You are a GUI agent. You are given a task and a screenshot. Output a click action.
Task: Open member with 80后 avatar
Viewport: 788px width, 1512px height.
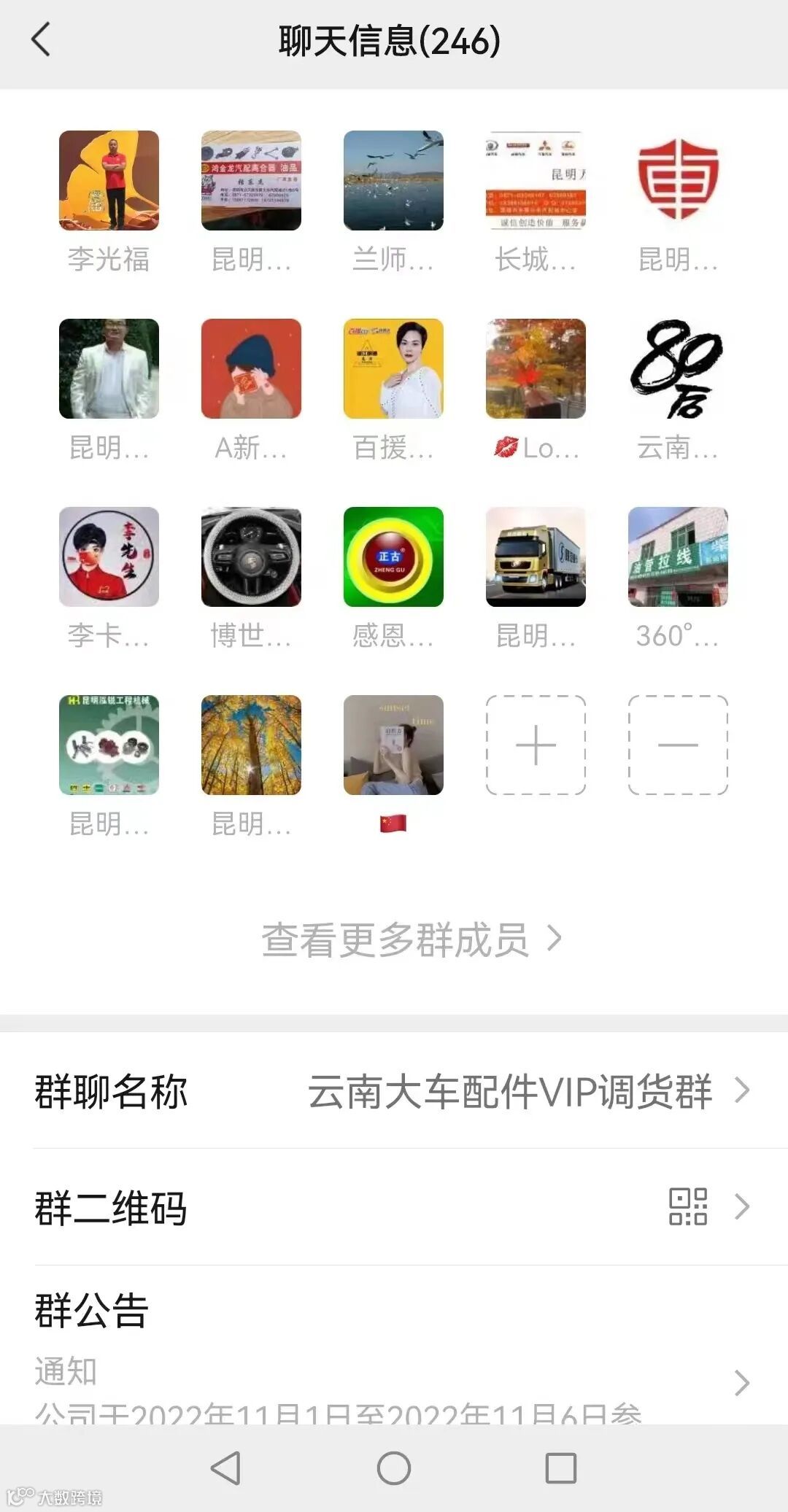click(x=678, y=369)
